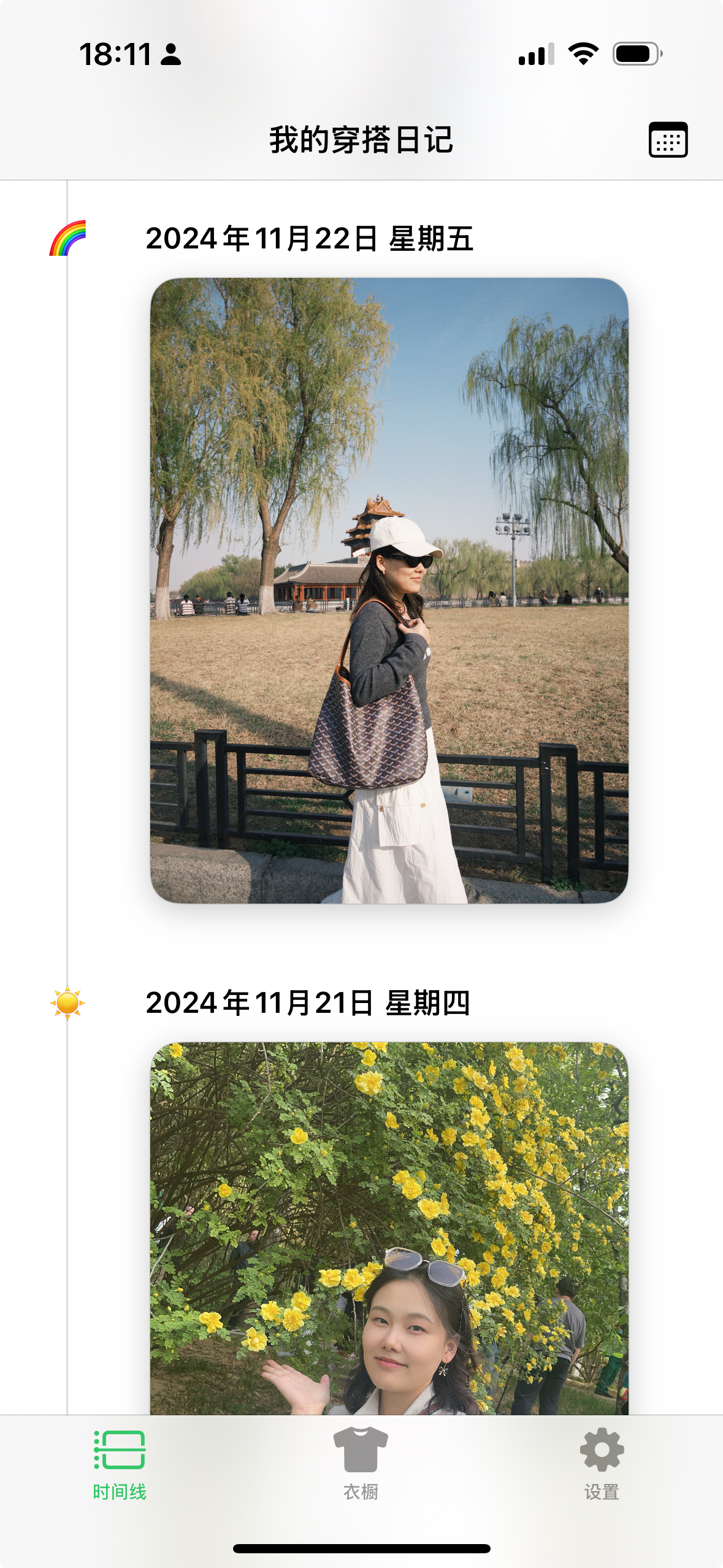Switch to the 衣橱 tab
The height and width of the screenshot is (1568, 723).
click(361, 1464)
